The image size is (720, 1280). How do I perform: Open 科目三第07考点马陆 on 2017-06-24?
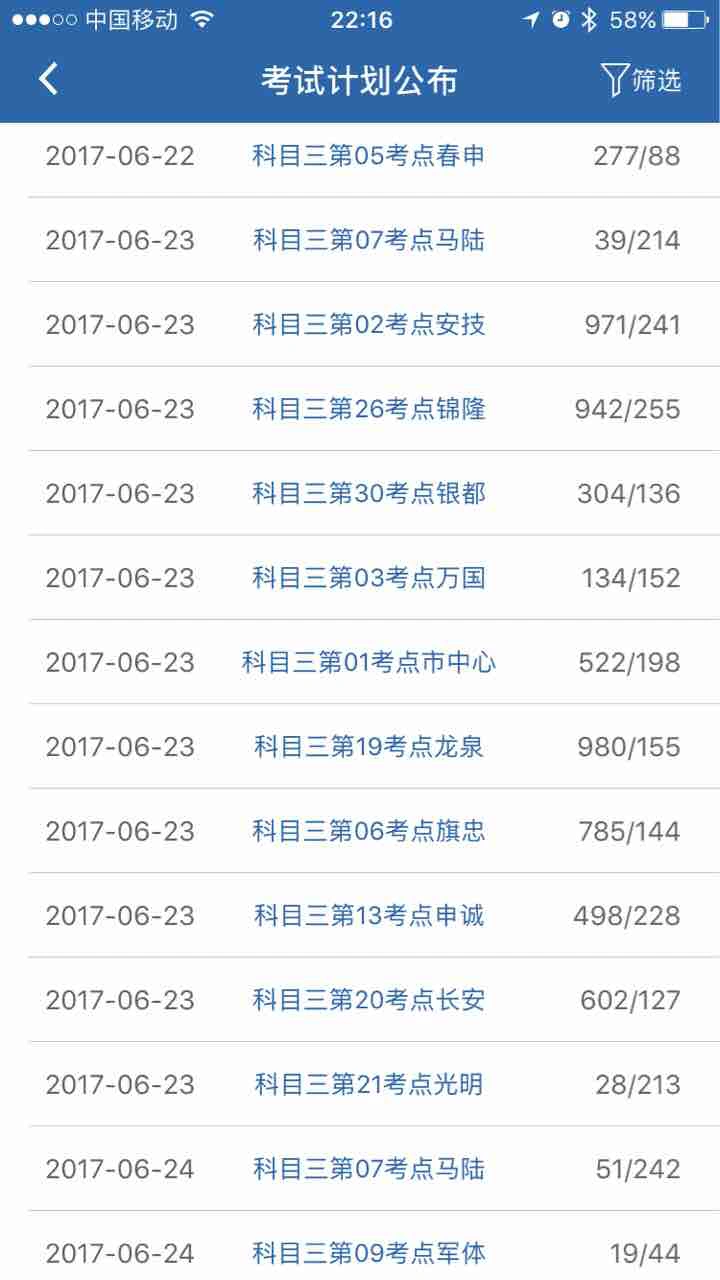368,1169
